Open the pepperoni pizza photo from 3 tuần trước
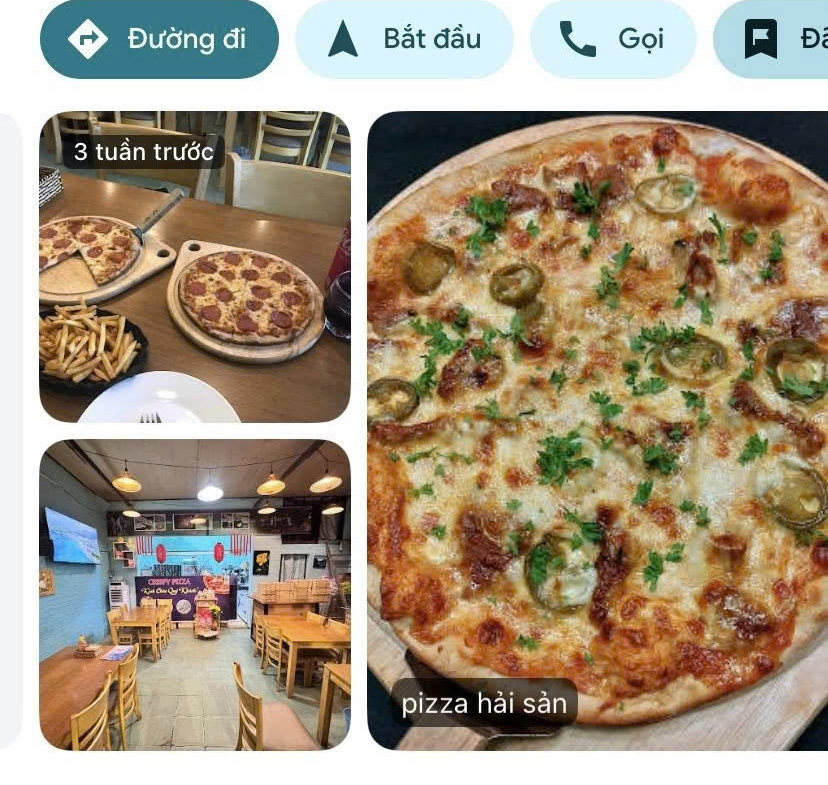 click(x=195, y=267)
